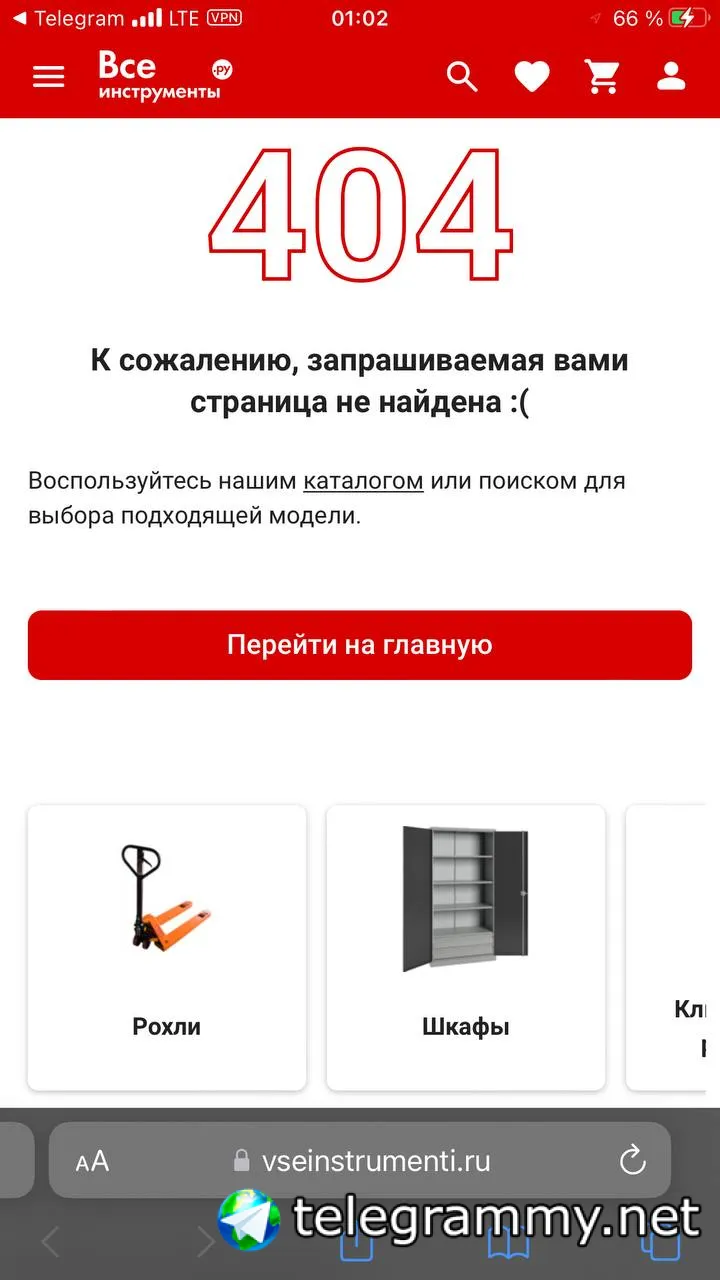The height and width of the screenshot is (1280, 720).
Task: Open the hamburger menu
Action: 48,77
